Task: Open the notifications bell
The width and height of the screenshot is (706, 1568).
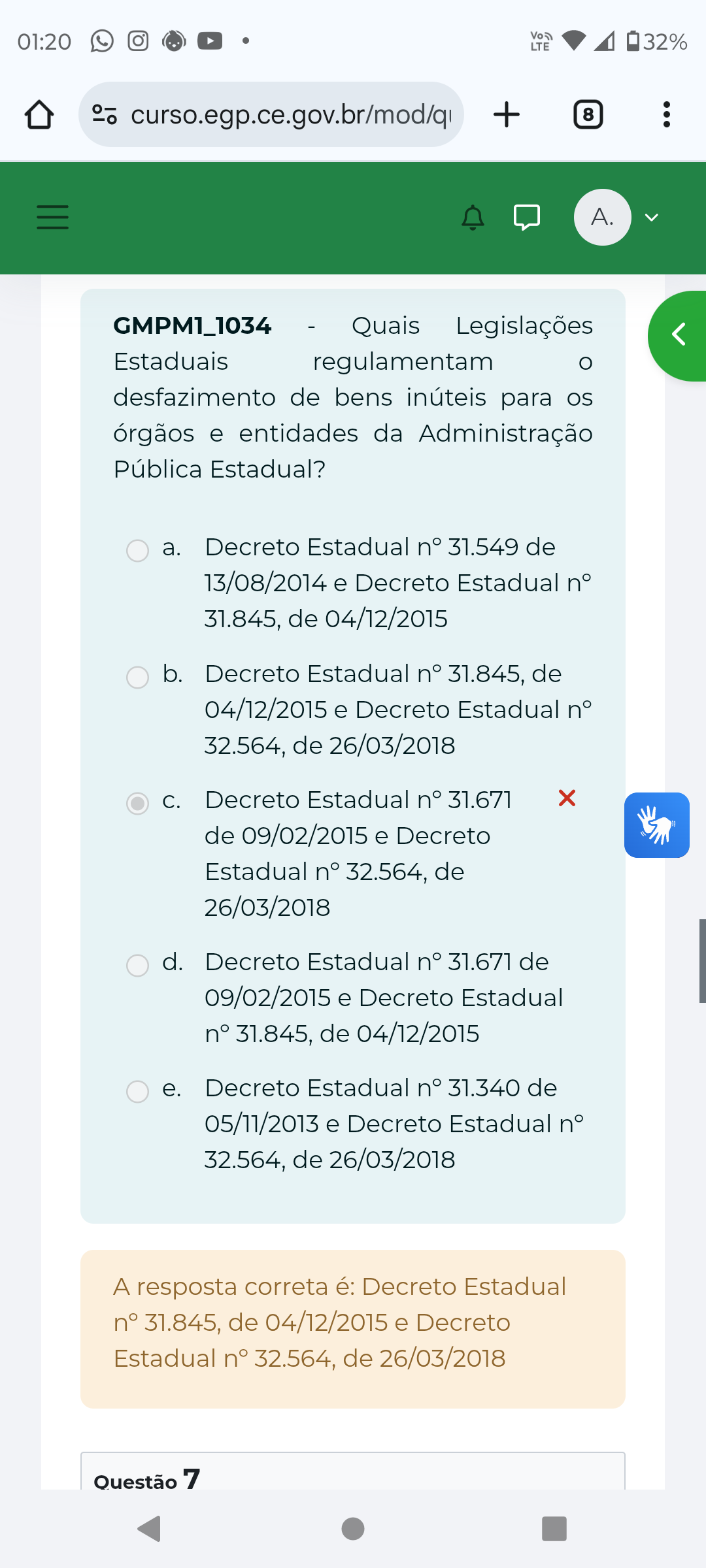Action: (x=473, y=217)
